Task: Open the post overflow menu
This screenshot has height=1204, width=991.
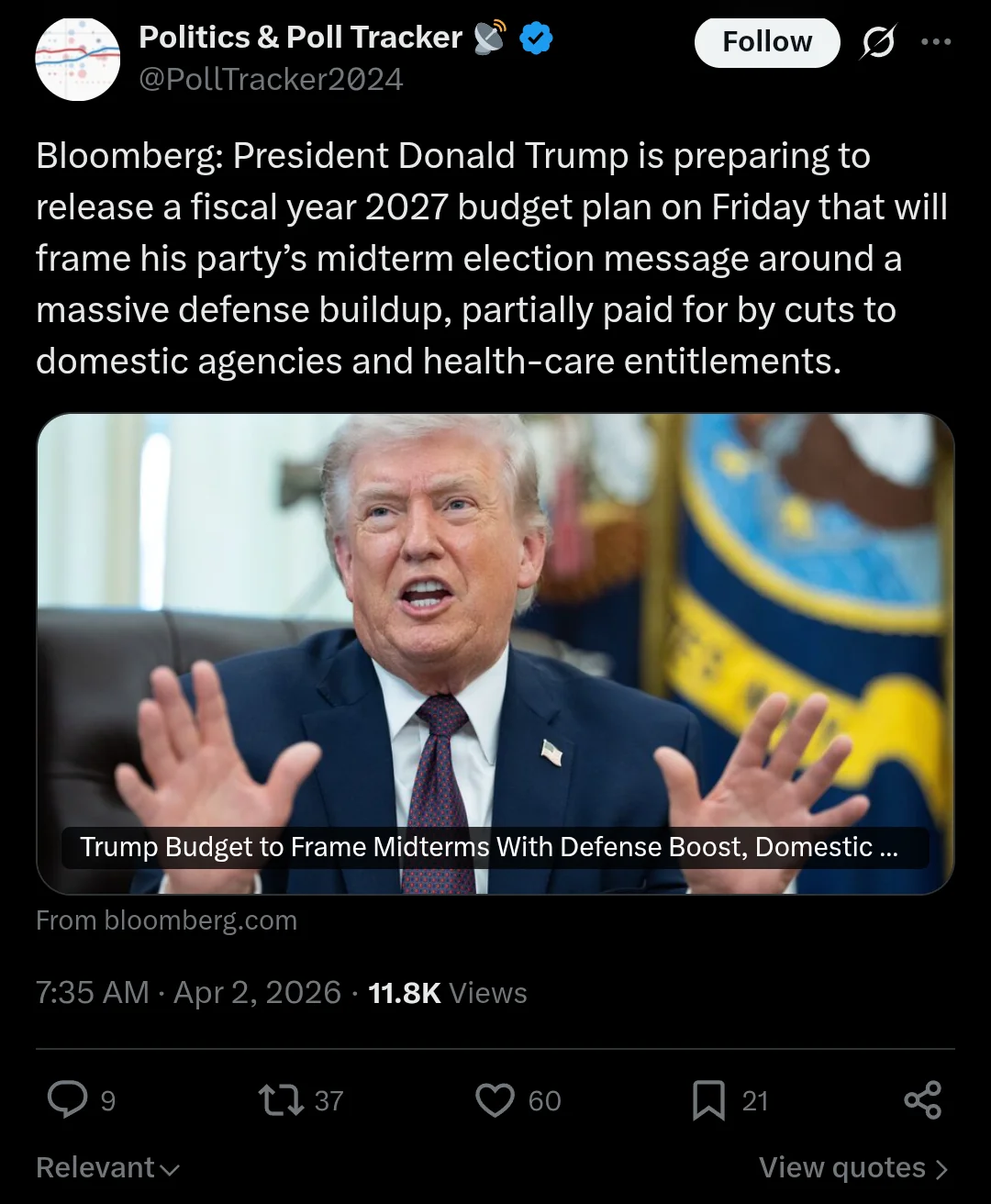Action: 935,42
